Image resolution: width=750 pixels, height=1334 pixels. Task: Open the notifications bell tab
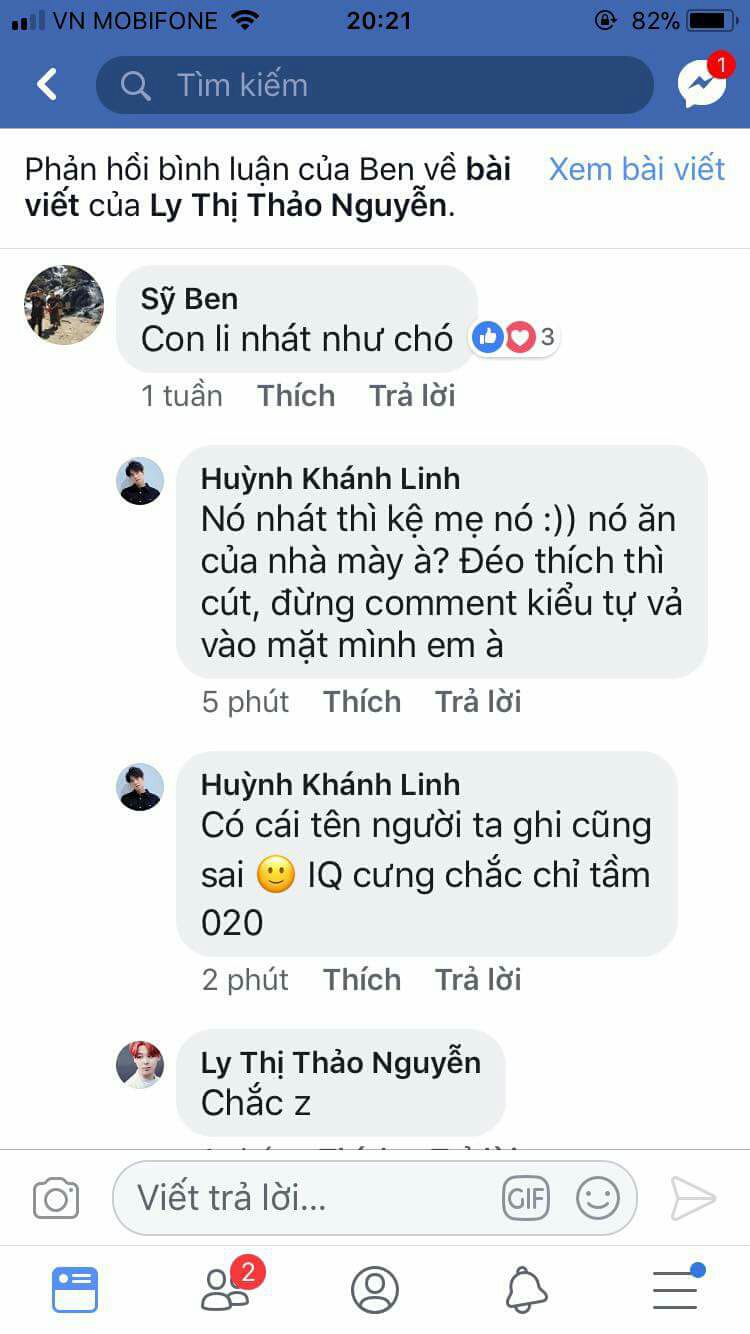pos(526,1289)
